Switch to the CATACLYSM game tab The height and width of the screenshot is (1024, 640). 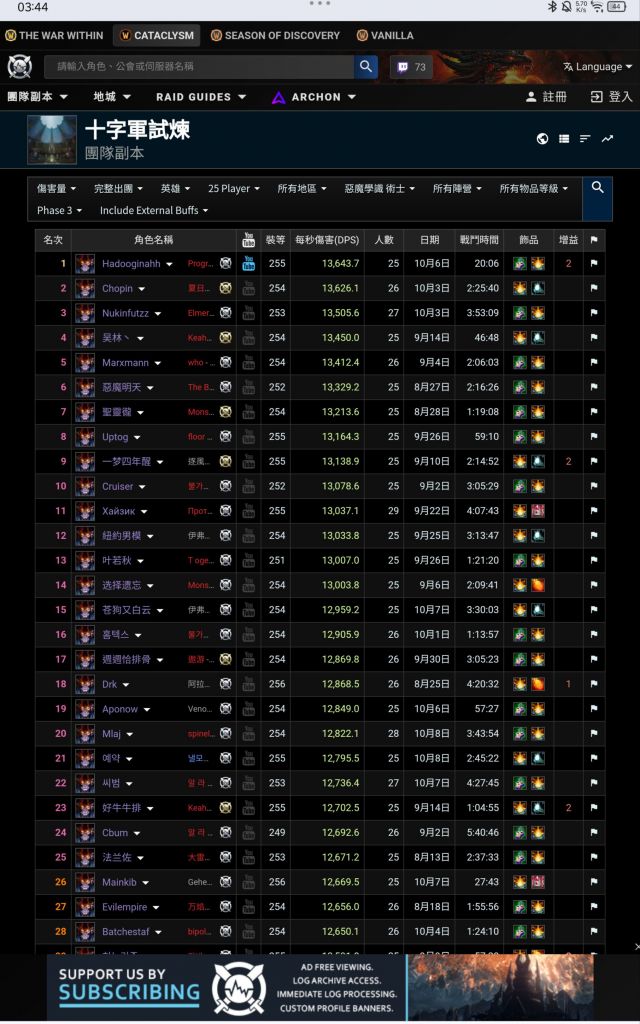(x=156, y=35)
